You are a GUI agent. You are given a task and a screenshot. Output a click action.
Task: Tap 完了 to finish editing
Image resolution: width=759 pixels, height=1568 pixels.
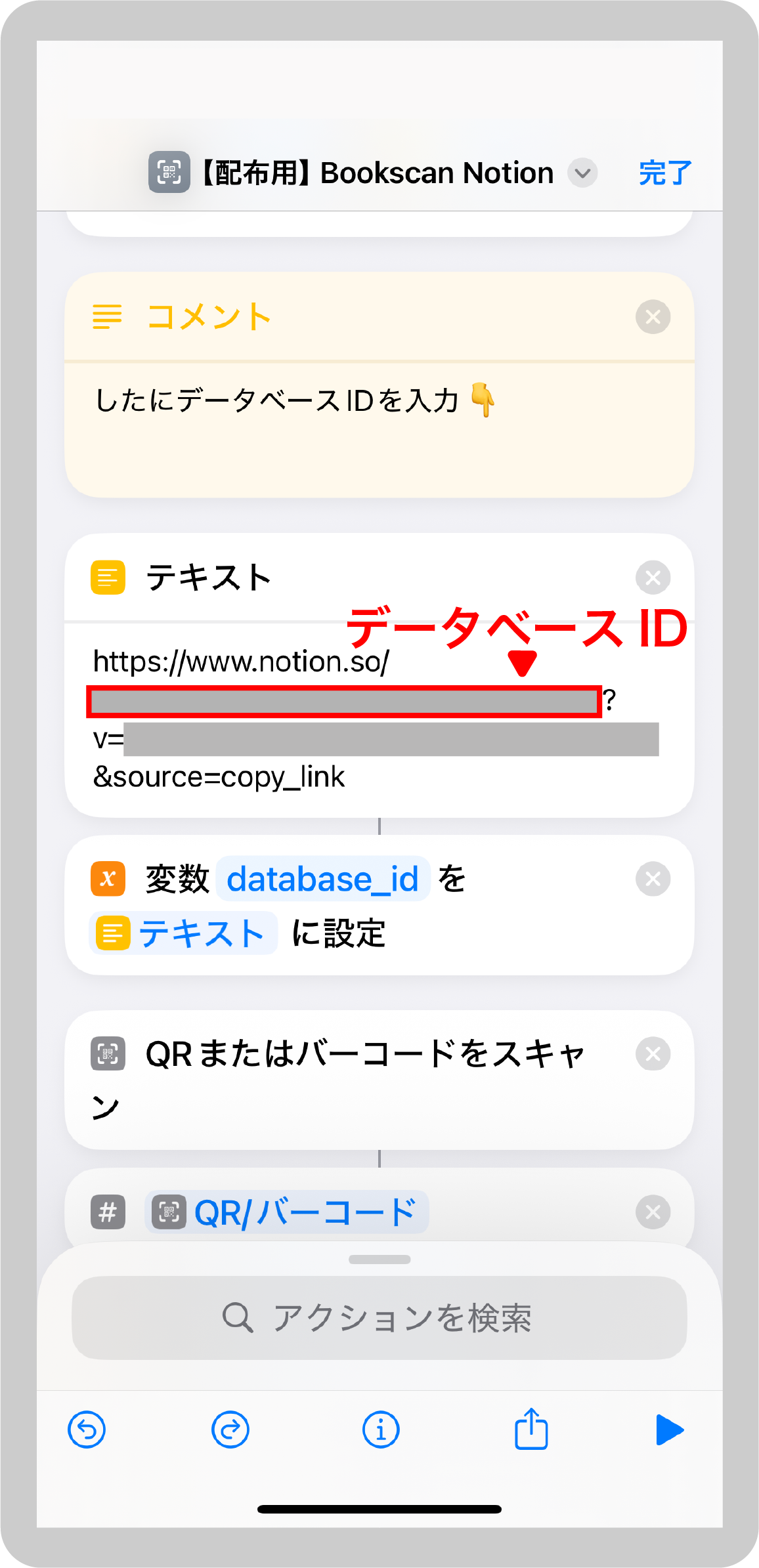(x=665, y=173)
